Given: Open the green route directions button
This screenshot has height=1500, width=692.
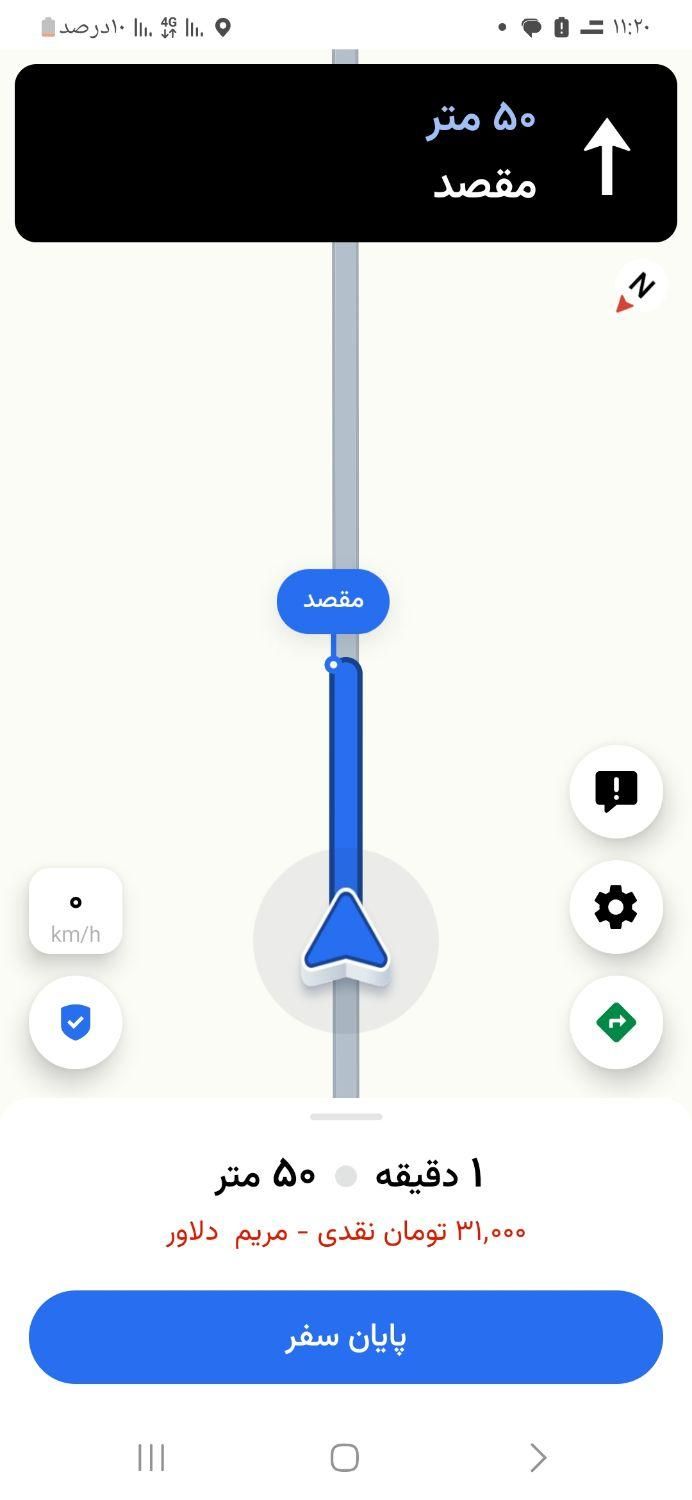Looking at the screenshot, I should 616,1022.
